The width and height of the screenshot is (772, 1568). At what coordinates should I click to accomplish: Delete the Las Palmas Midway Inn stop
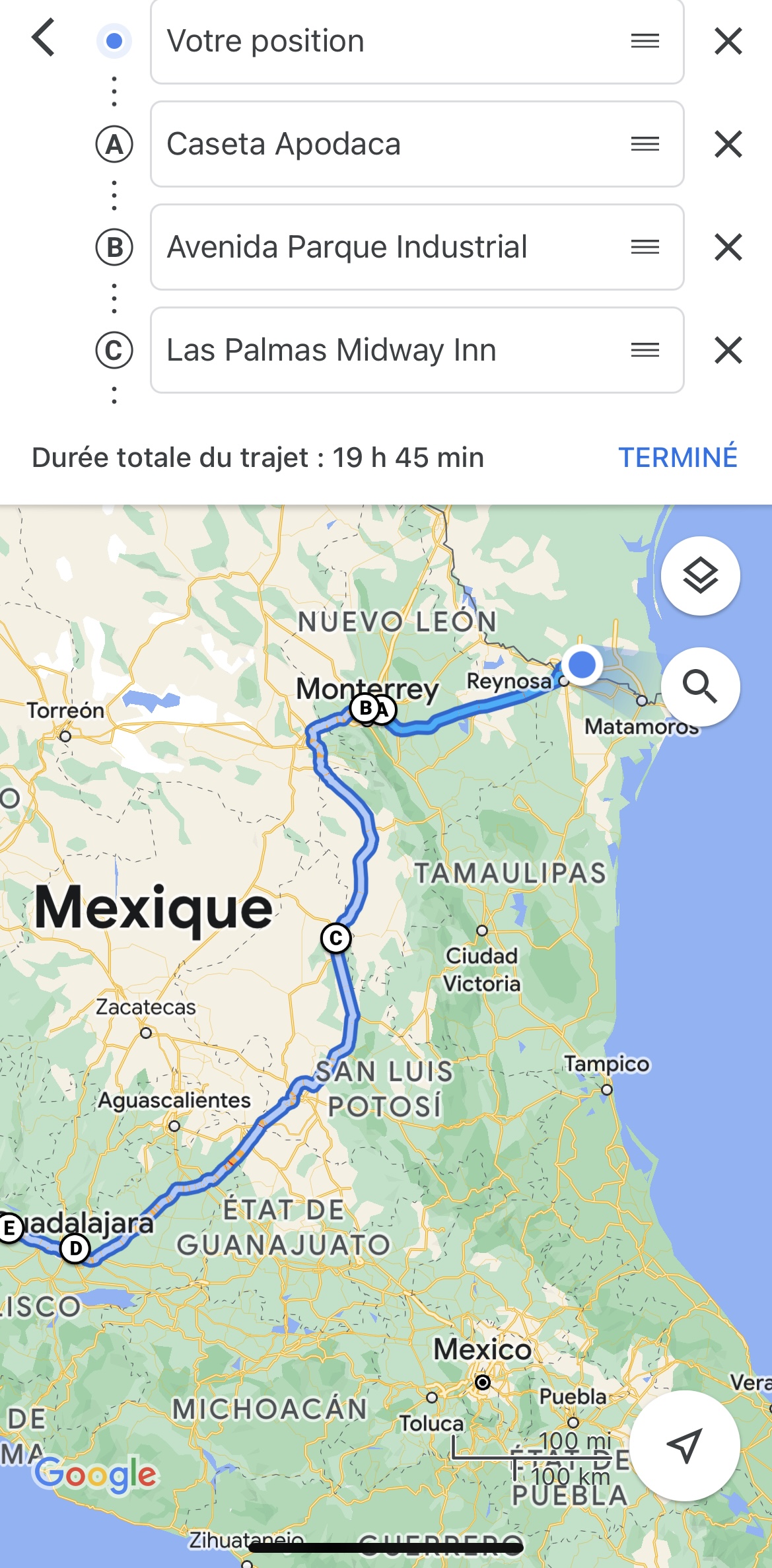coord(728,351)
